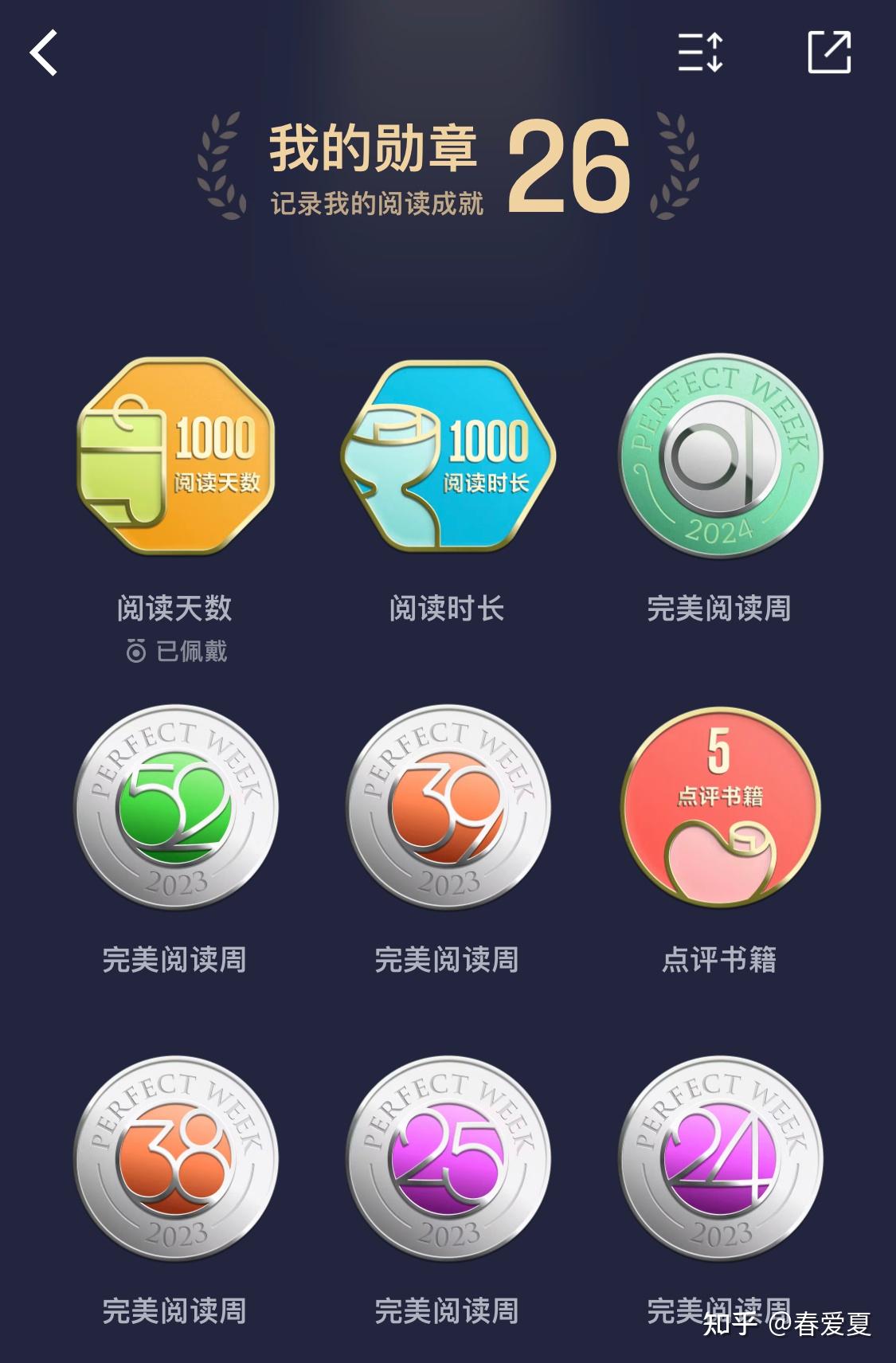Screen dimensions: 896x1363
Task: Go back to the previous page
Action: click(45, 53)
